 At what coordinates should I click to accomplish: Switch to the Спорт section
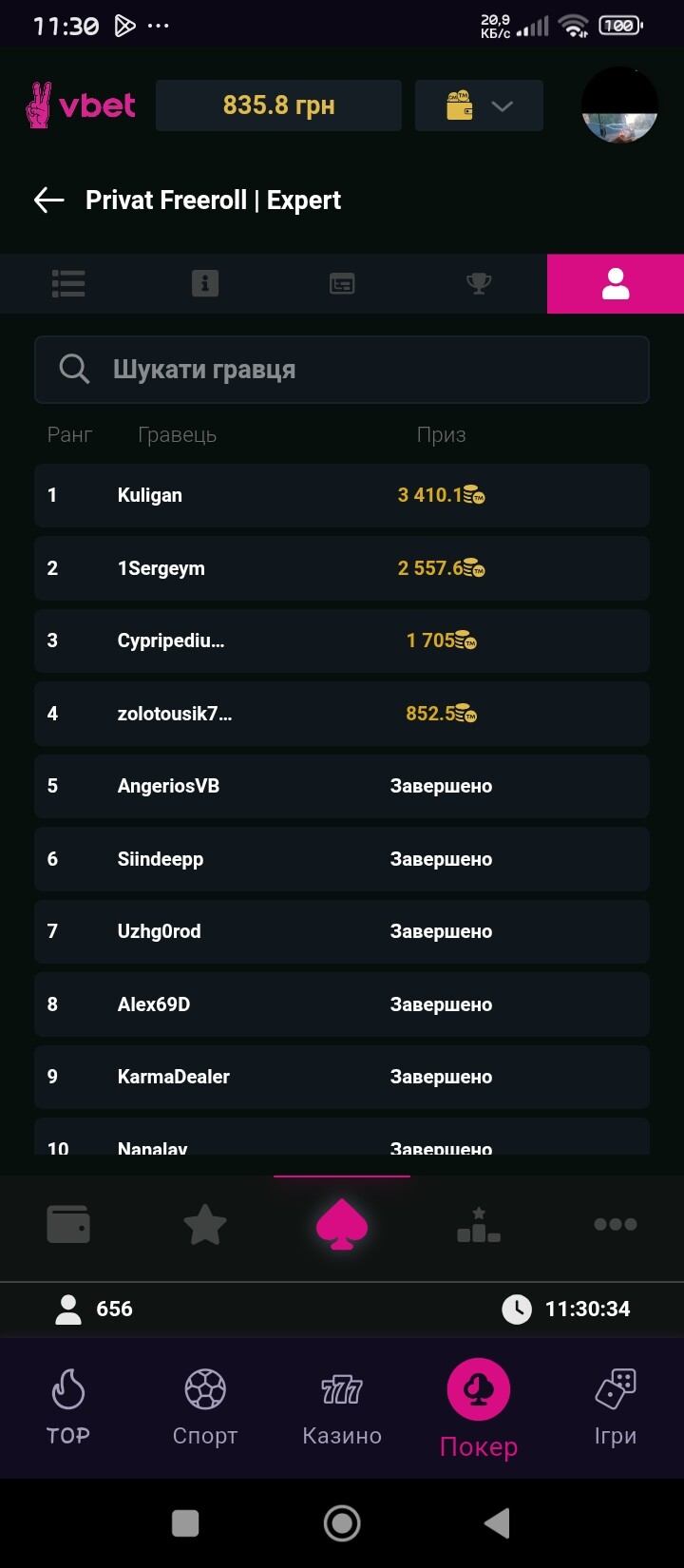click(205, 1407)
